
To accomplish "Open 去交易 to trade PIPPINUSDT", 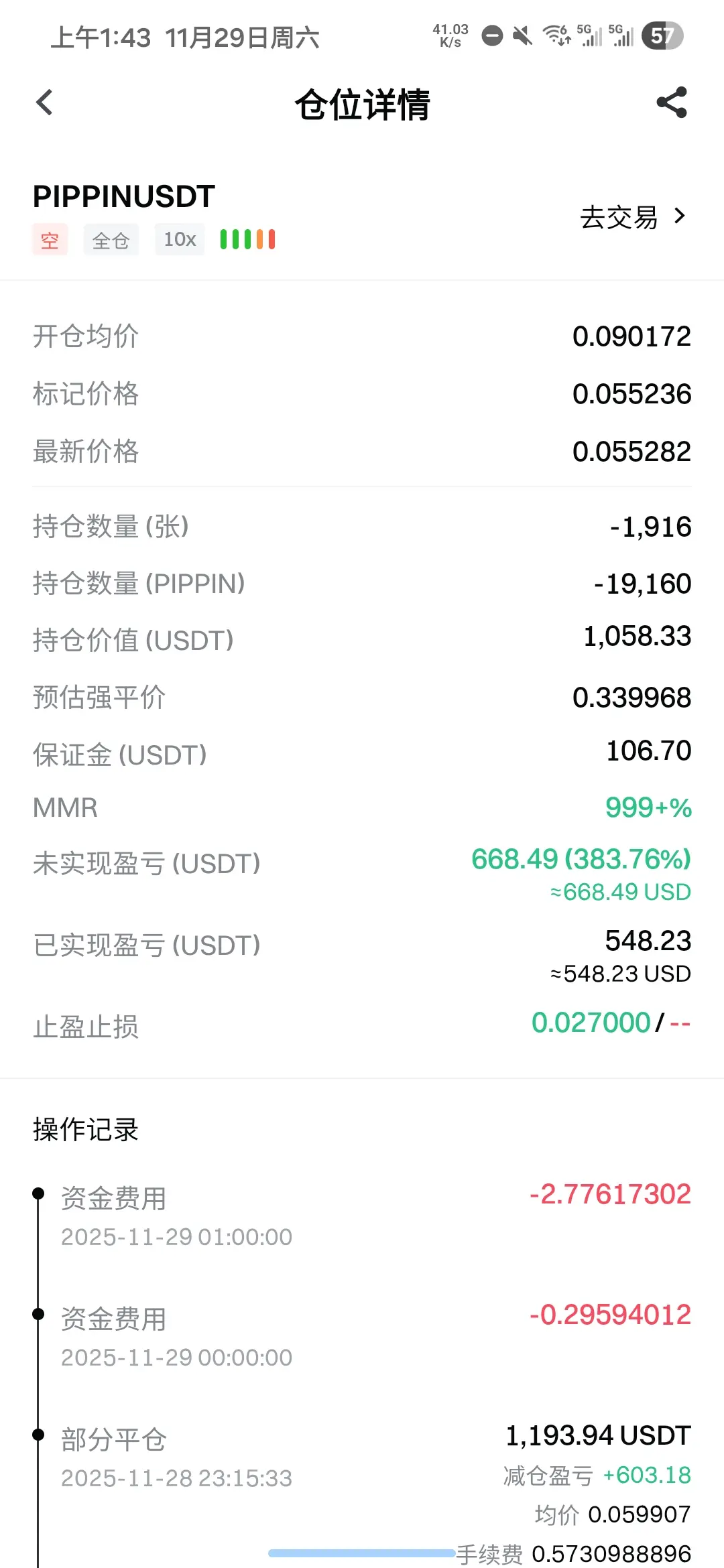I will (x=633, y=216).
